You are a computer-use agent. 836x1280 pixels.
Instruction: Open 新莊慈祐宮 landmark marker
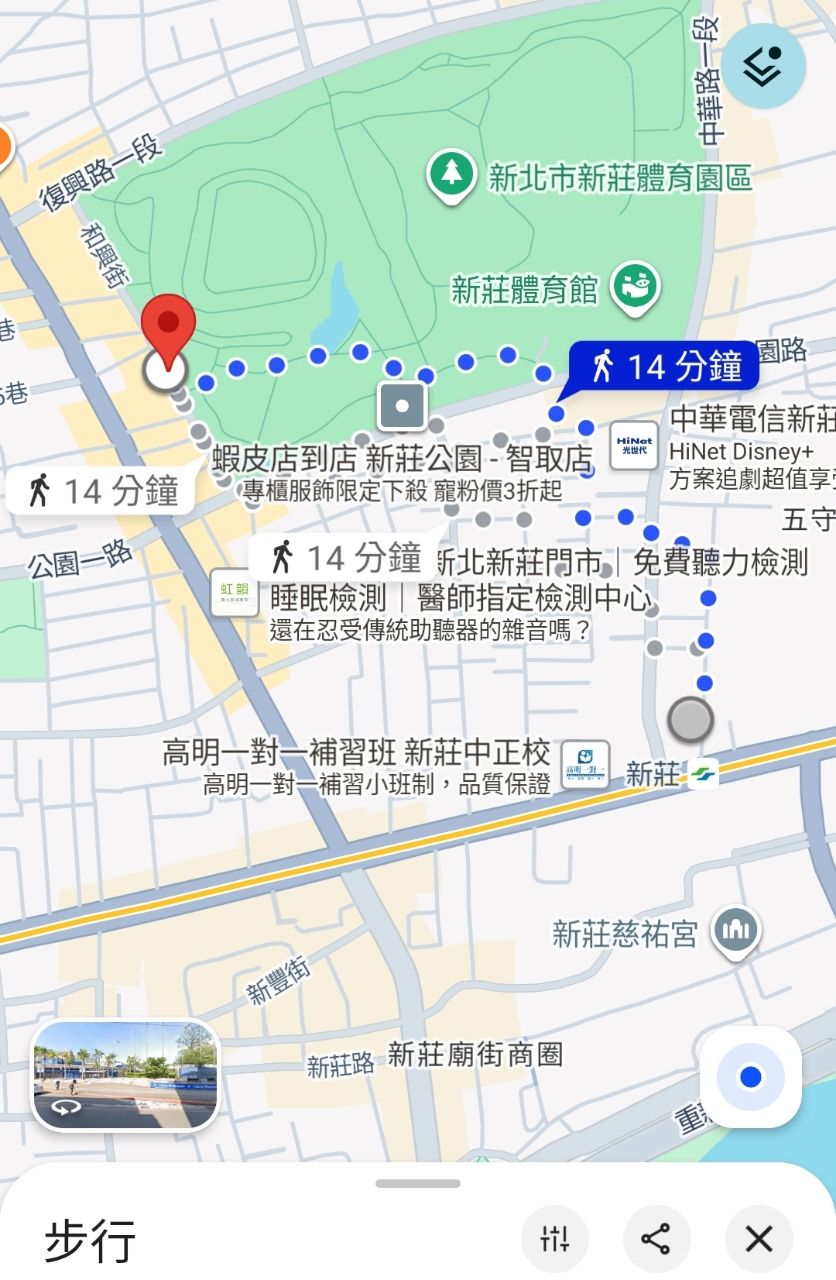tap(736, 932)
